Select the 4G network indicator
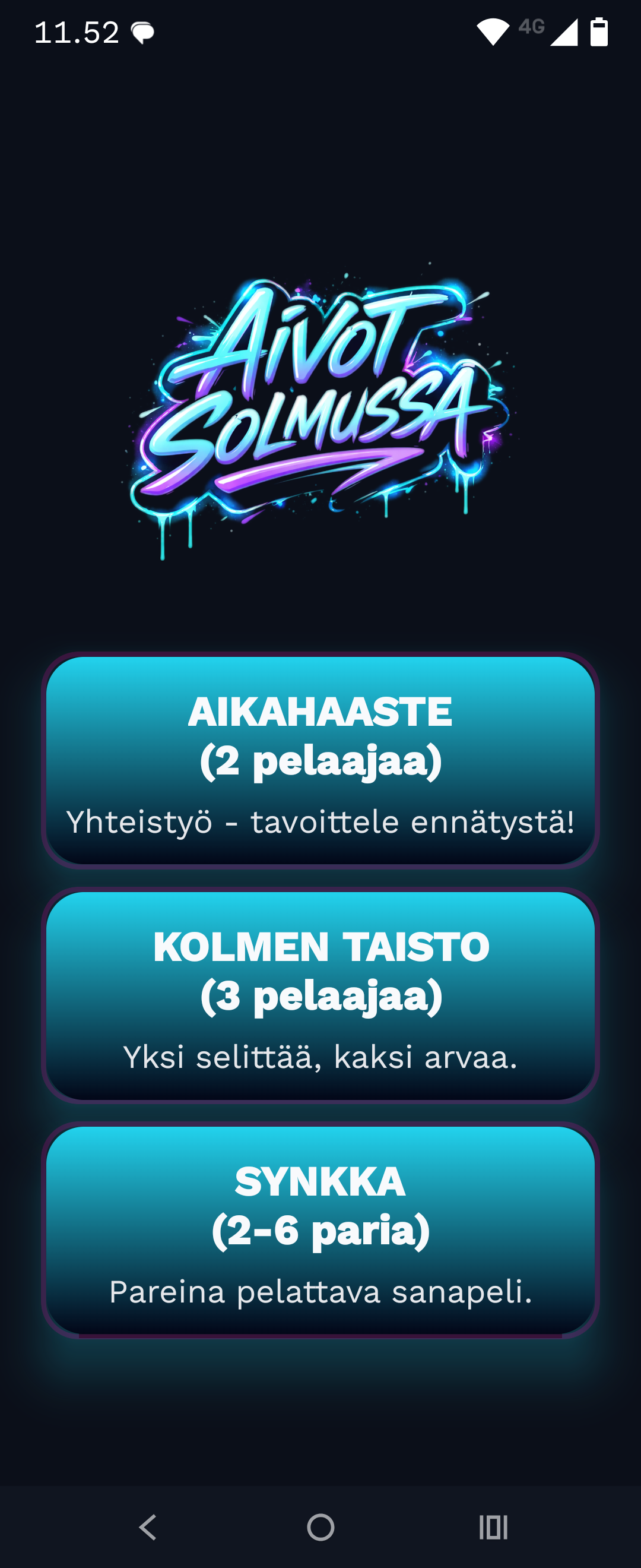This screenshot has height=1568, width=641. (532, 27)
